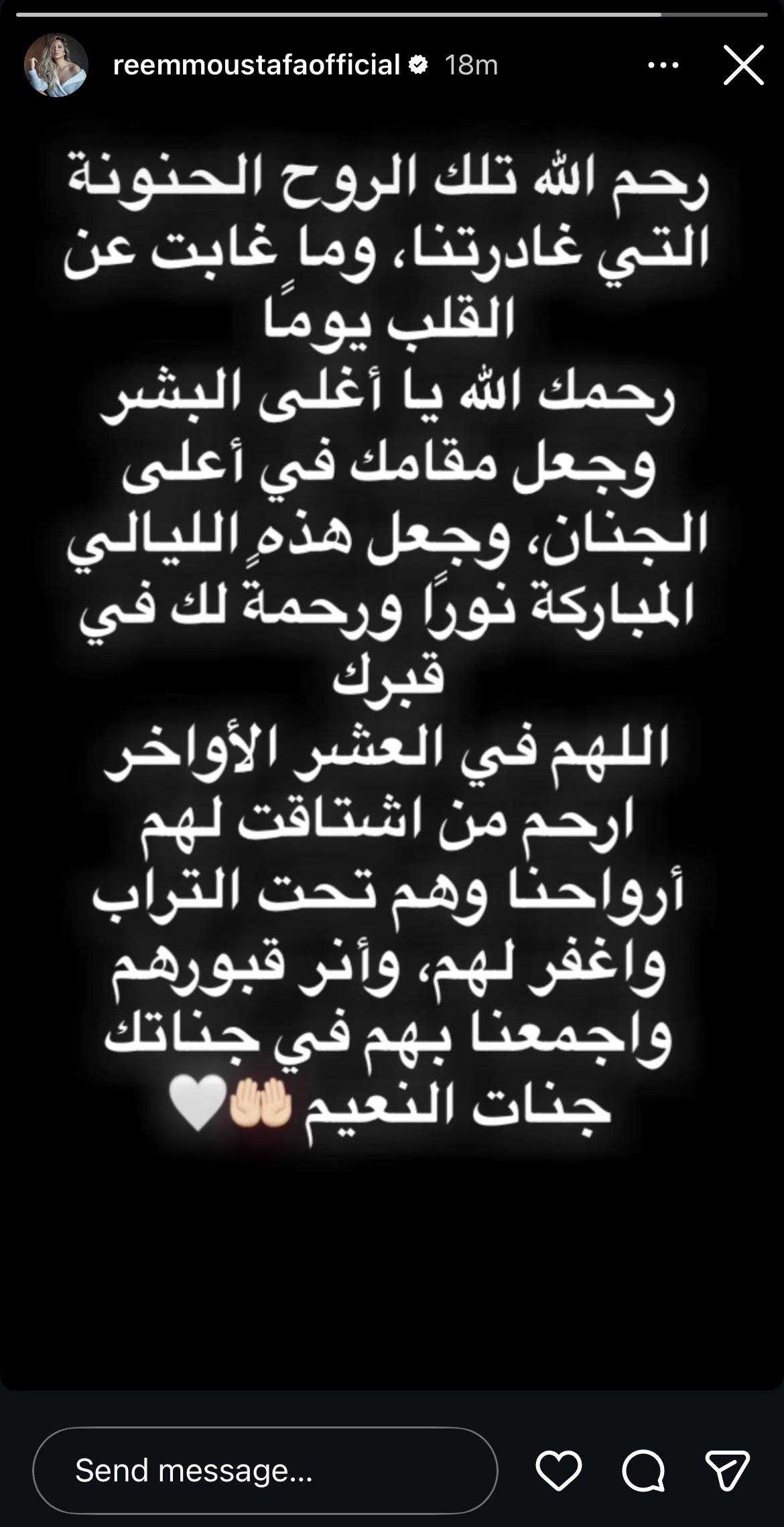This screenshot has height=1527, width=784.
Task: Tap the reemmoustafaofficial username
Action: pyautogui.click(x=257, y=65)
